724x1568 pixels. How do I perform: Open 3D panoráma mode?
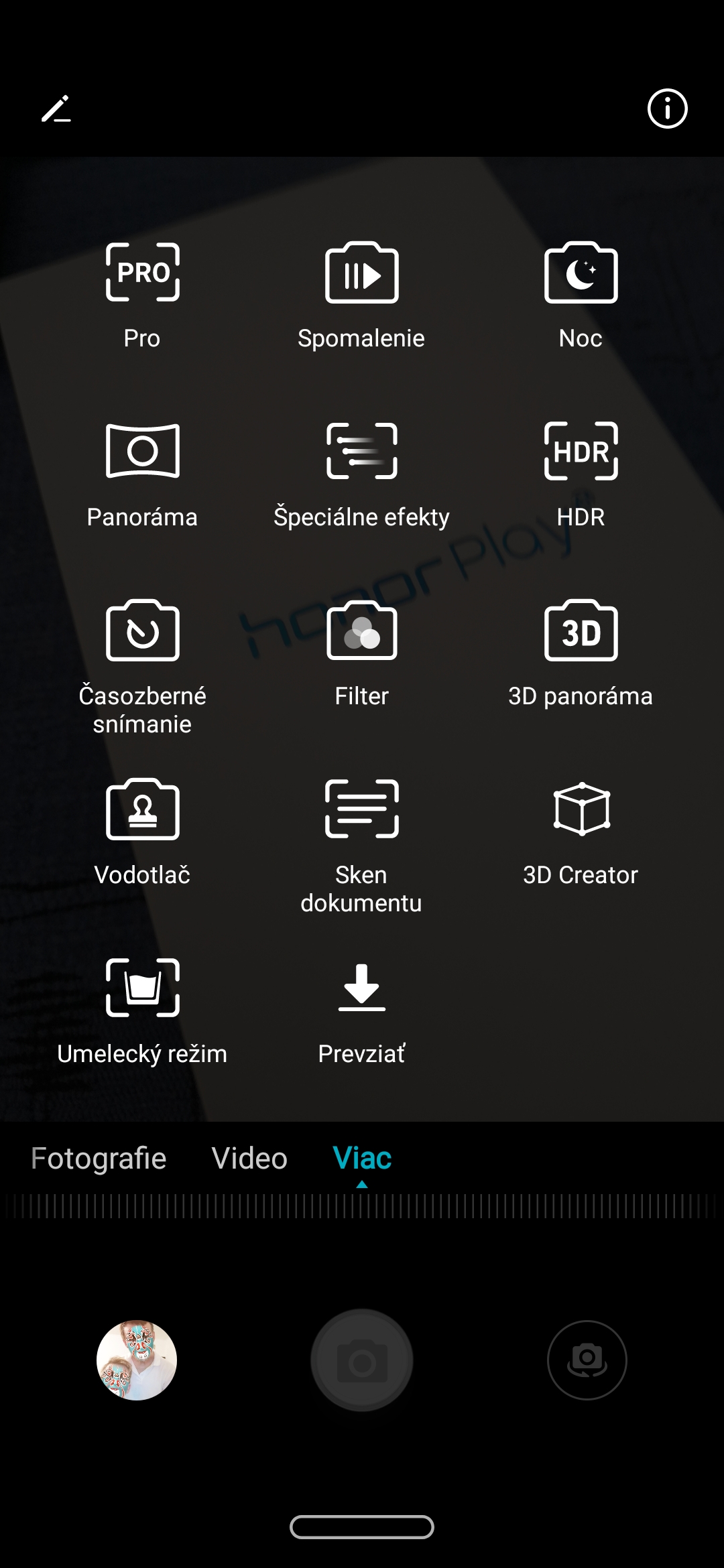[581, 654]
